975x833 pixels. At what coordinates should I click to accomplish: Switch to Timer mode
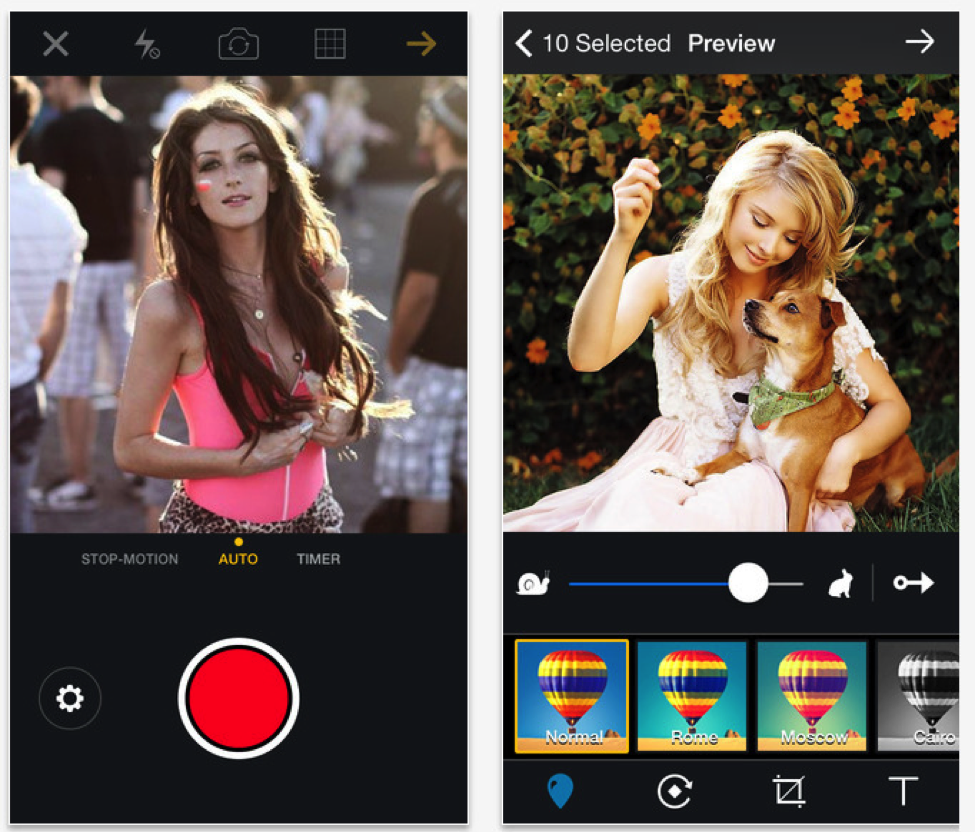point(318,559)
